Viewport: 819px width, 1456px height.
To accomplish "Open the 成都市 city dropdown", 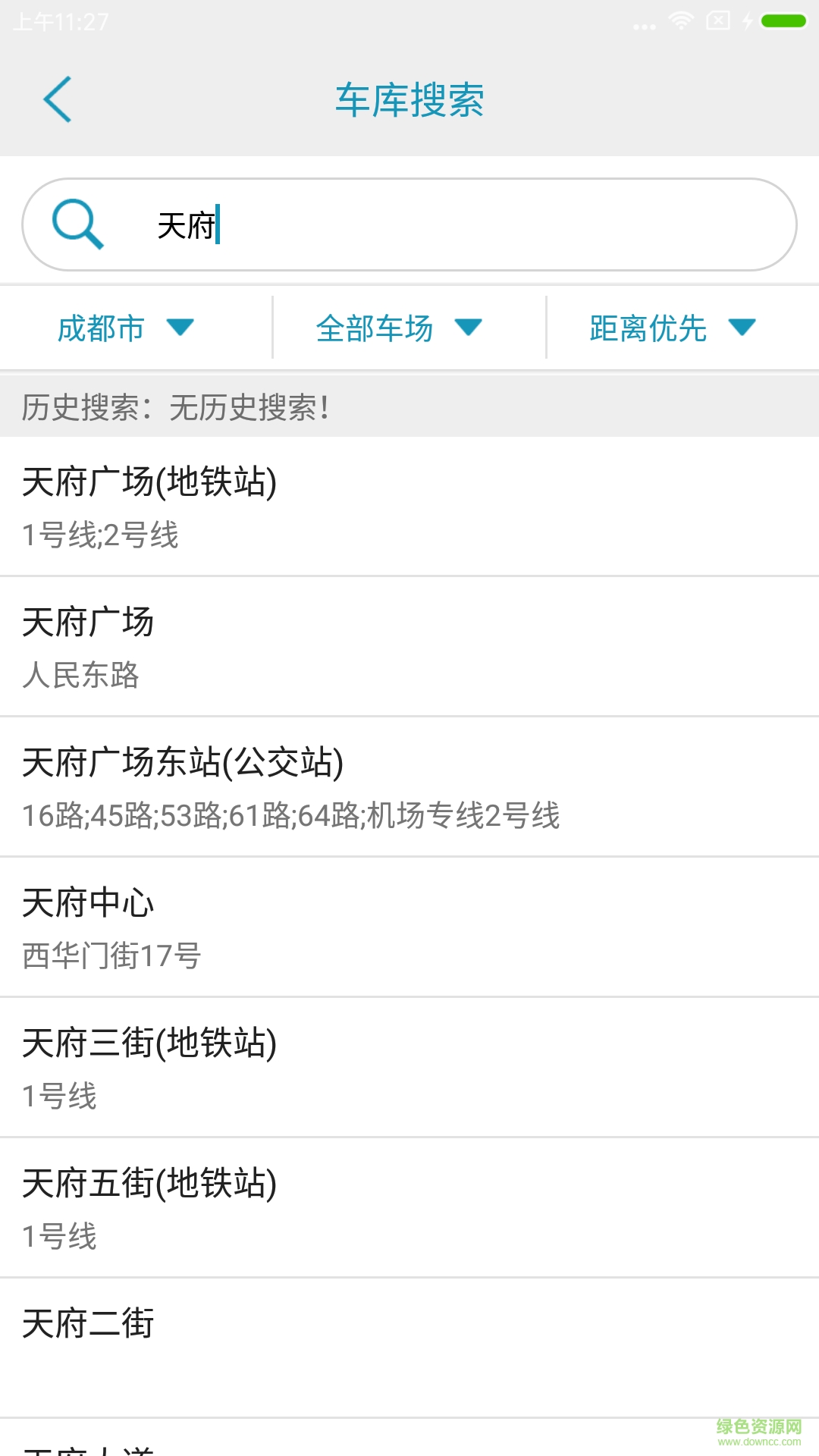I will tap(125, 328).
